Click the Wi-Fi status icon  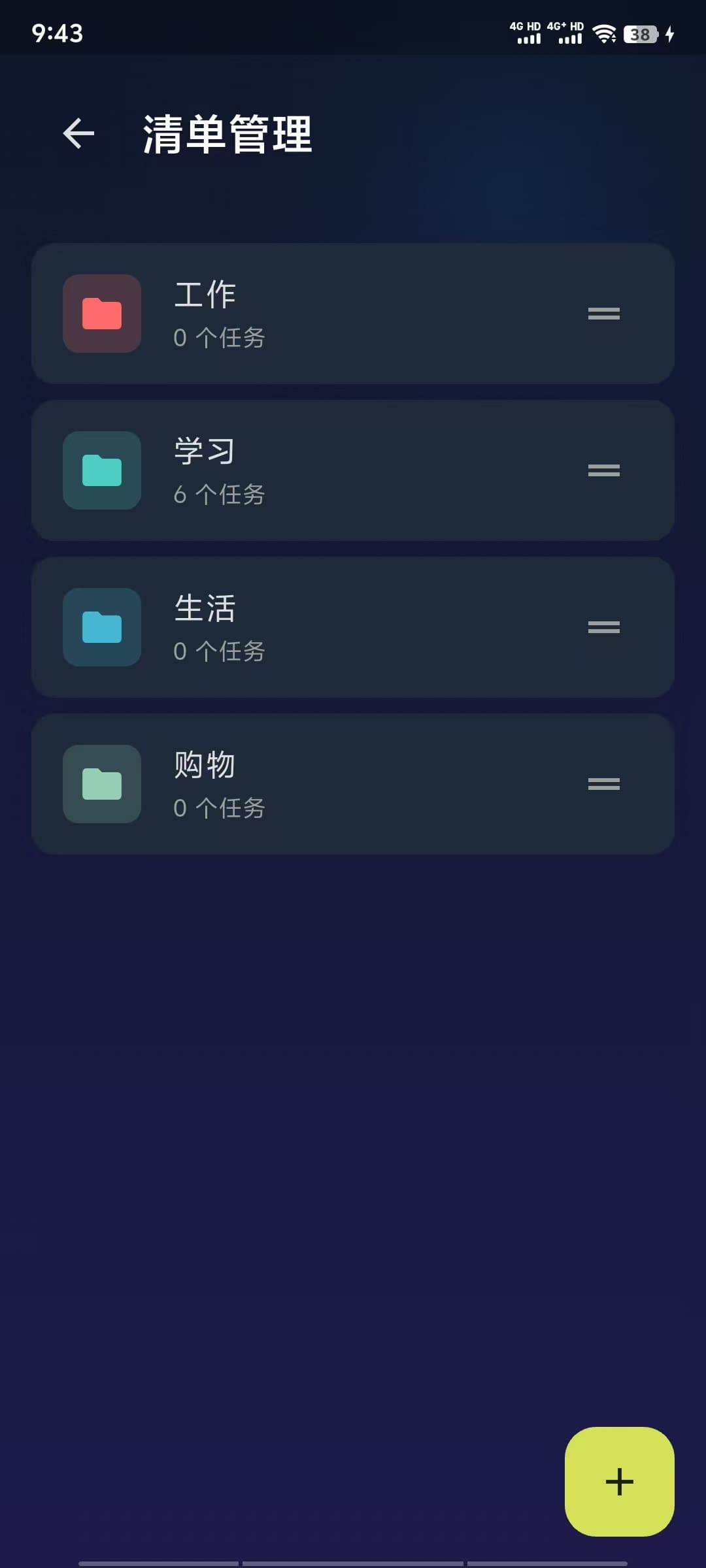click(605, 34)
